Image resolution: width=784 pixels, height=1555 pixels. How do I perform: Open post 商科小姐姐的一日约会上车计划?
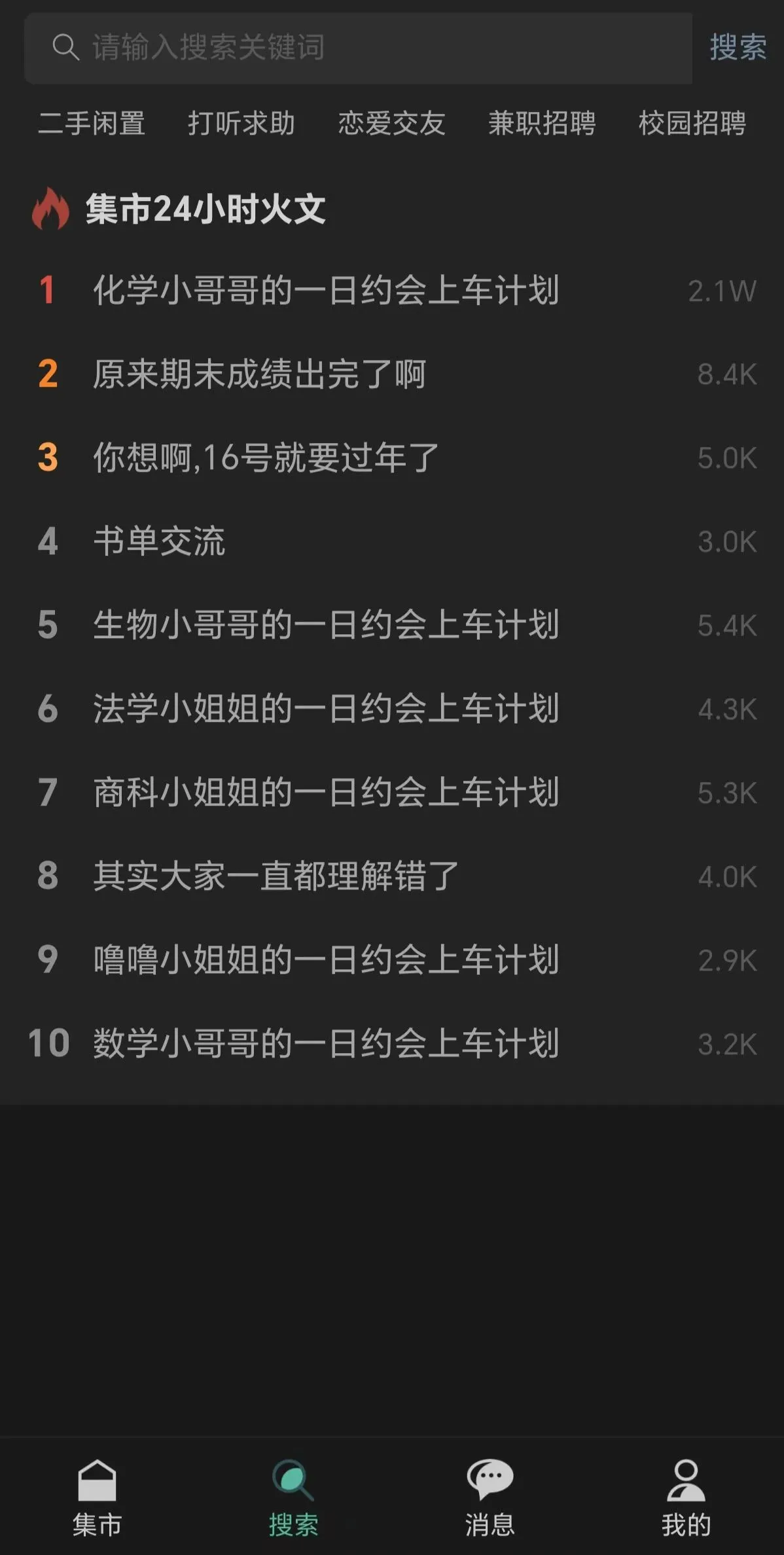[x=326, y=793]
